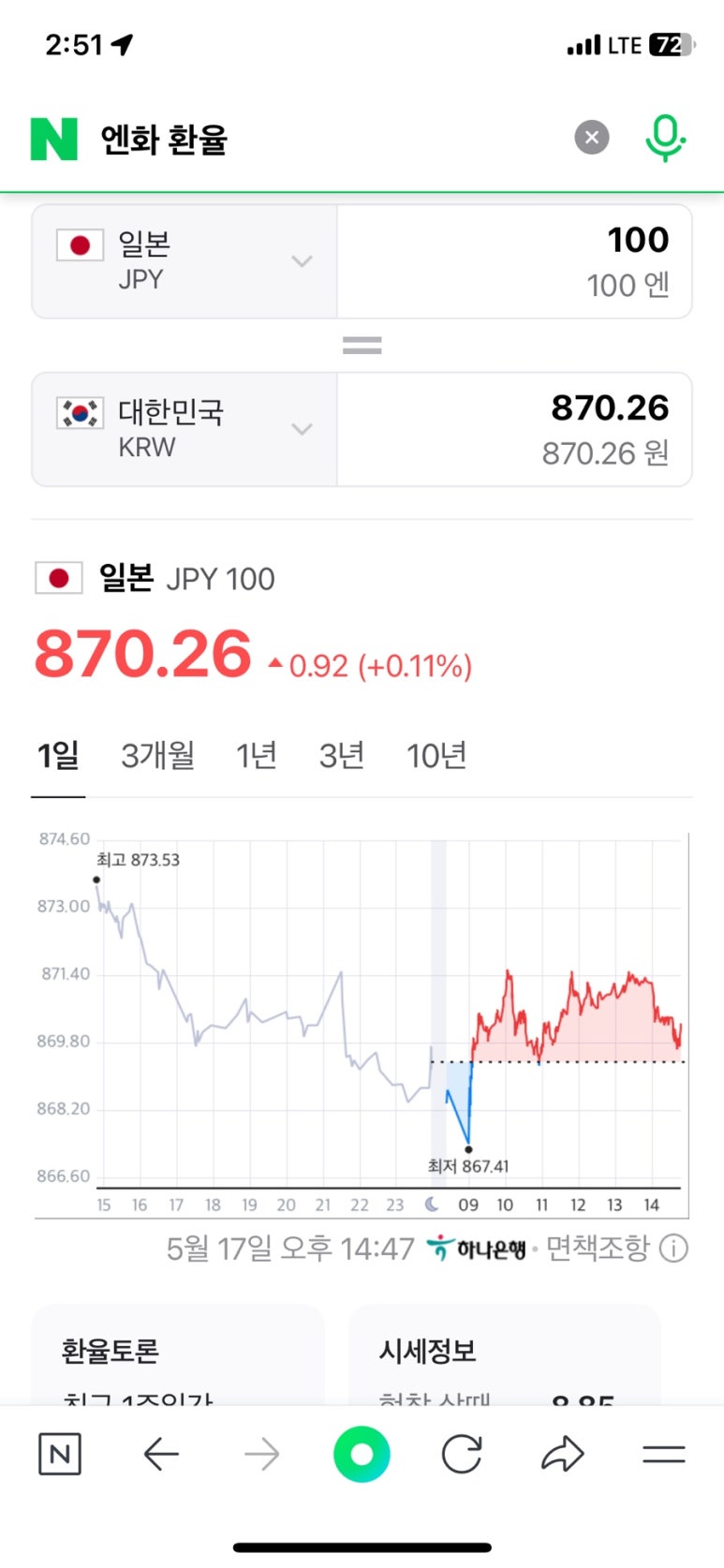Open the 대한민국 KRW currency dropdown

pos(185,429)
